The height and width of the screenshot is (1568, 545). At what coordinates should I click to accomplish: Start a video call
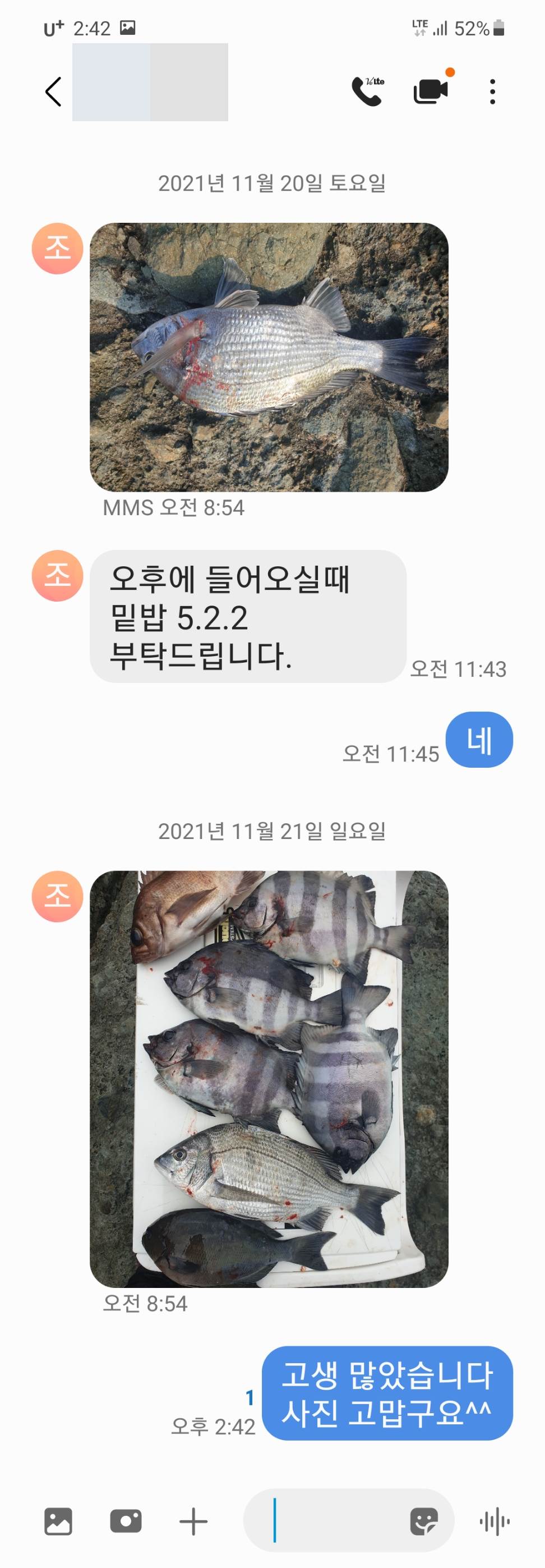(431, 91)
